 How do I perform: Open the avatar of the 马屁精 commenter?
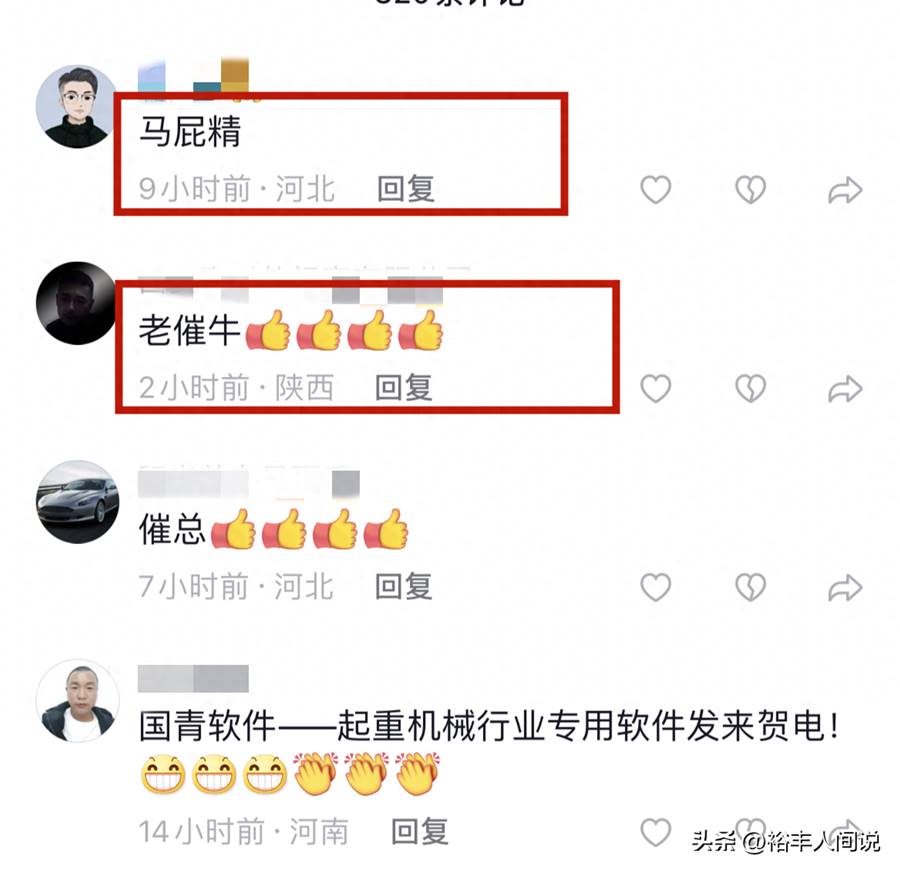point(77,108)
